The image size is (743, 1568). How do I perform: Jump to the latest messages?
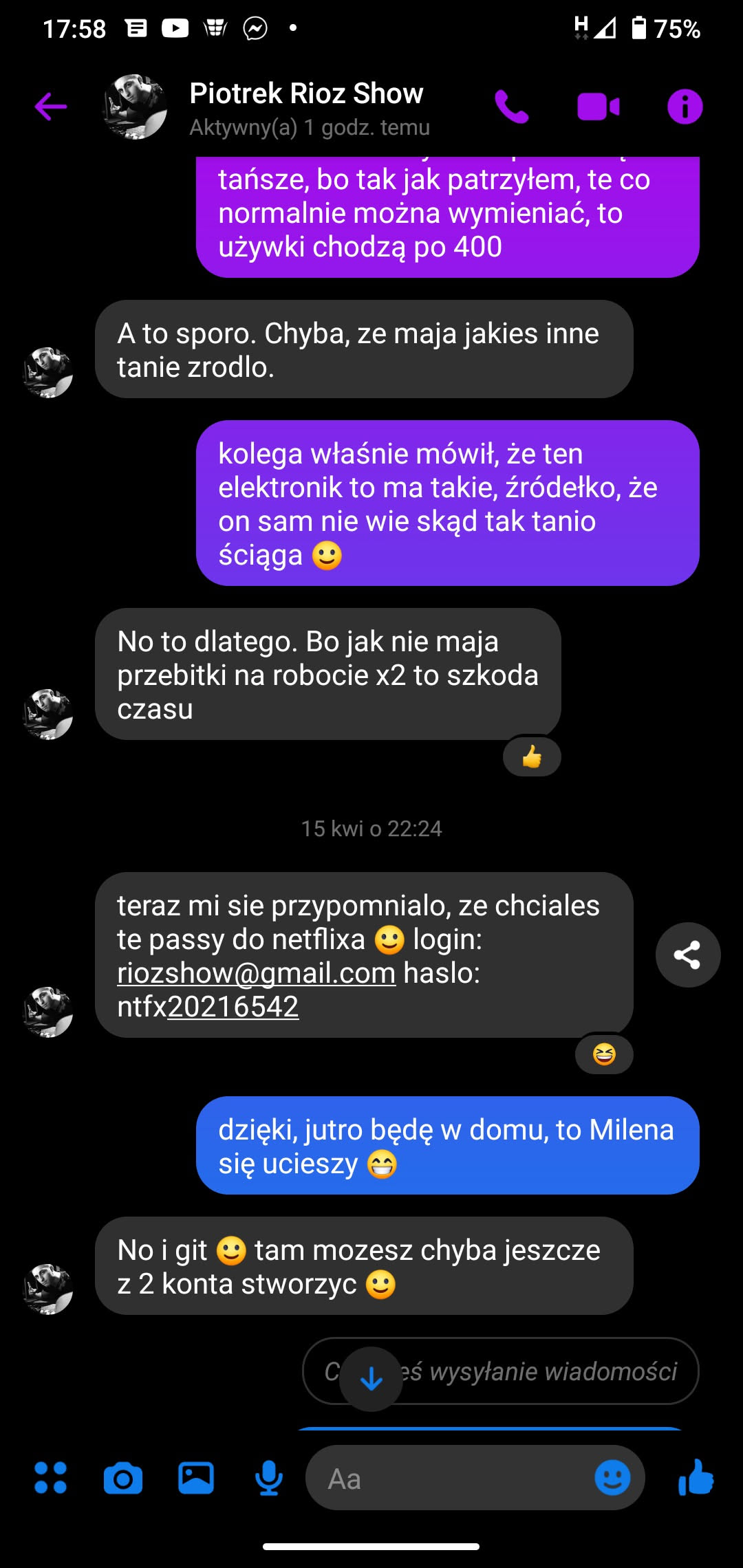coord(371,1378)
